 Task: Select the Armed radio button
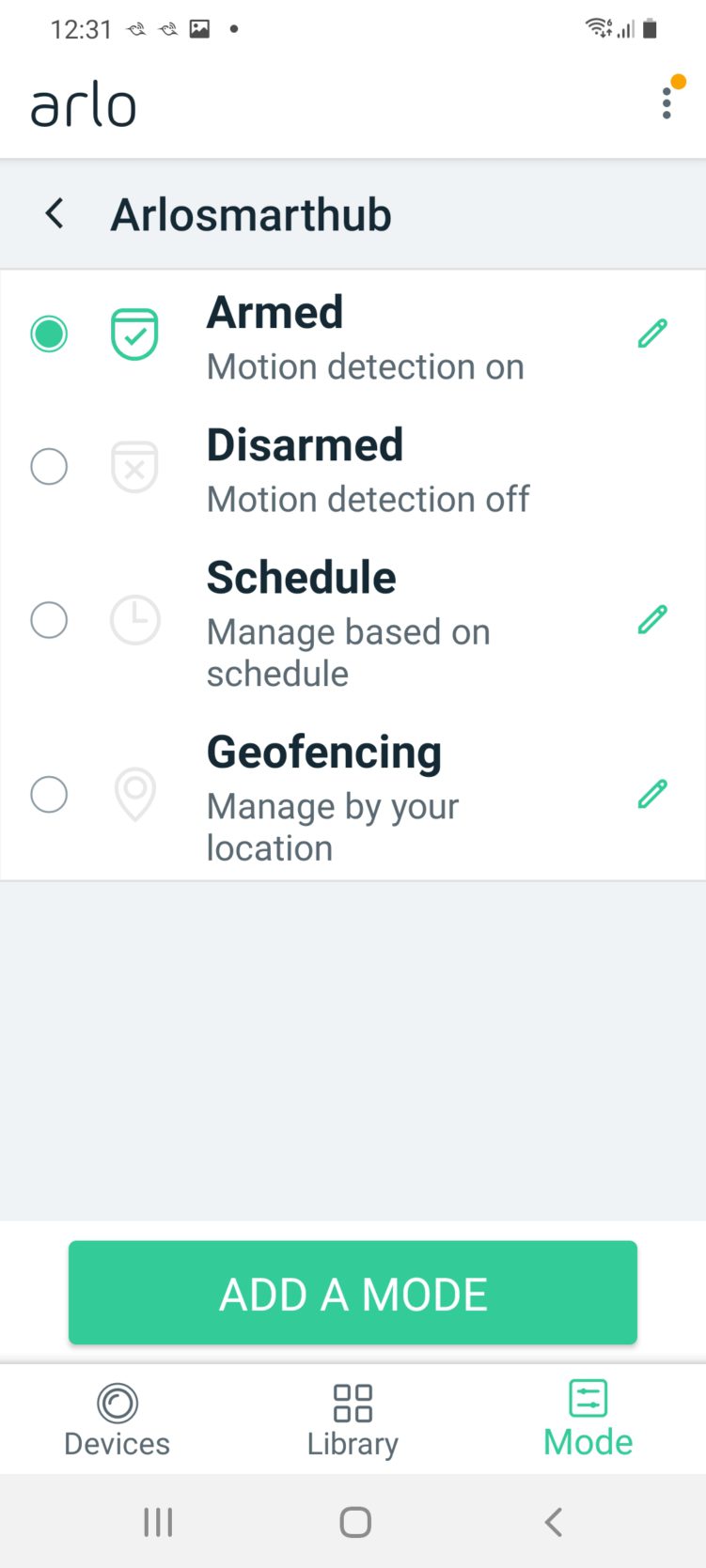tap(49, 334)
